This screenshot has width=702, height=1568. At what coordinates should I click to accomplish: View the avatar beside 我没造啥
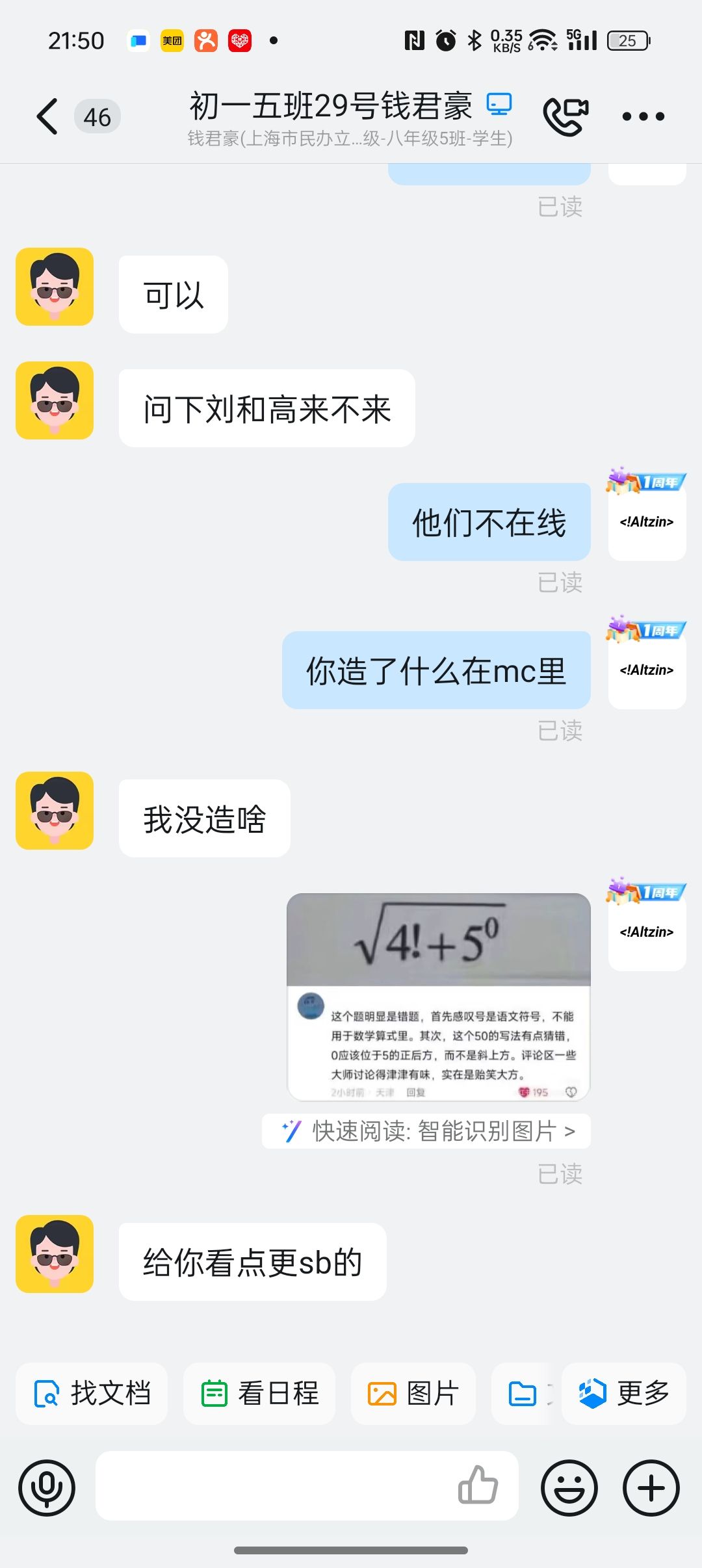click(55, 811)
